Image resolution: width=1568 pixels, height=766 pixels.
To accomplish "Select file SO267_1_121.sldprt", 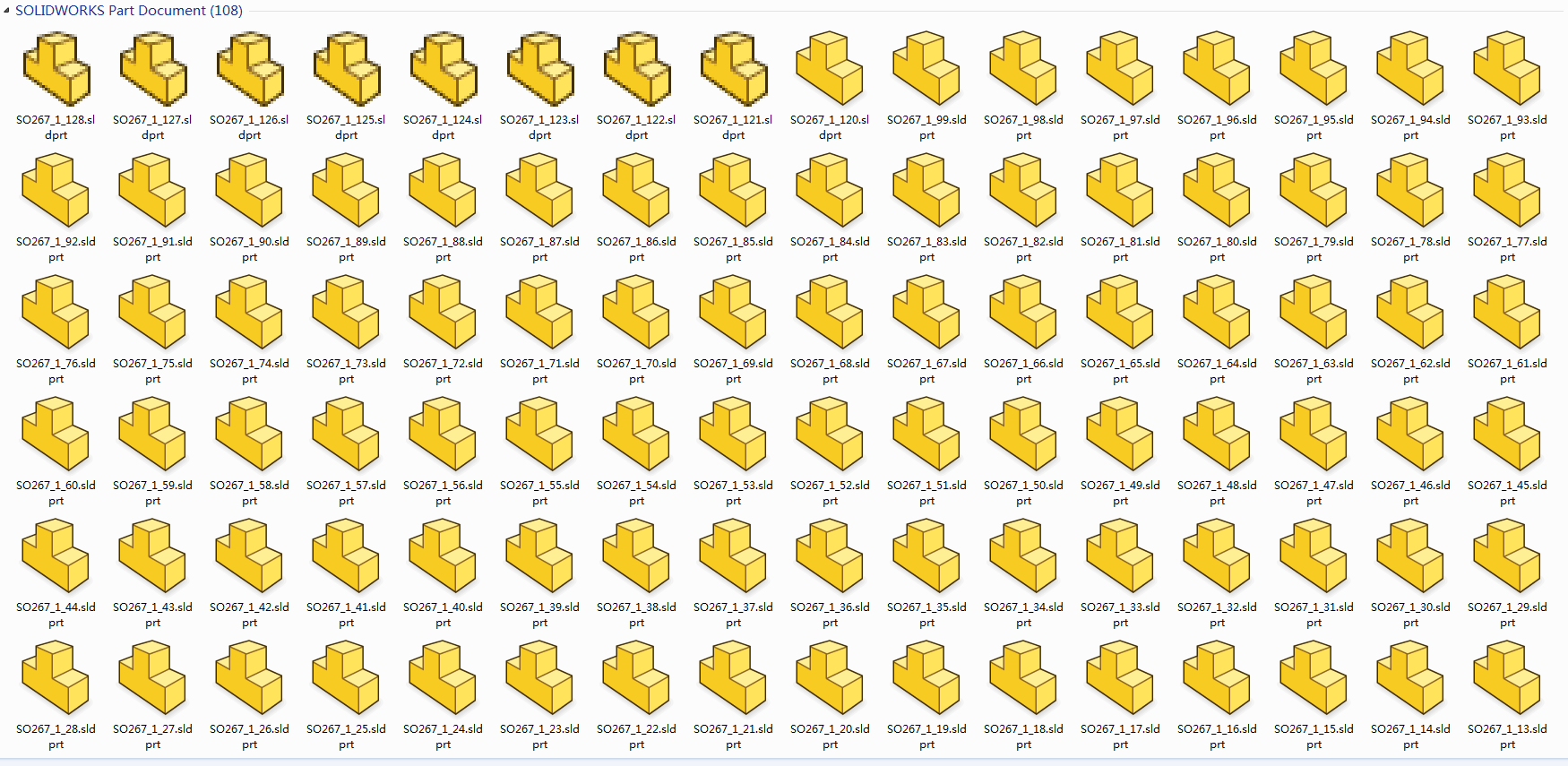I will point(733,70).
